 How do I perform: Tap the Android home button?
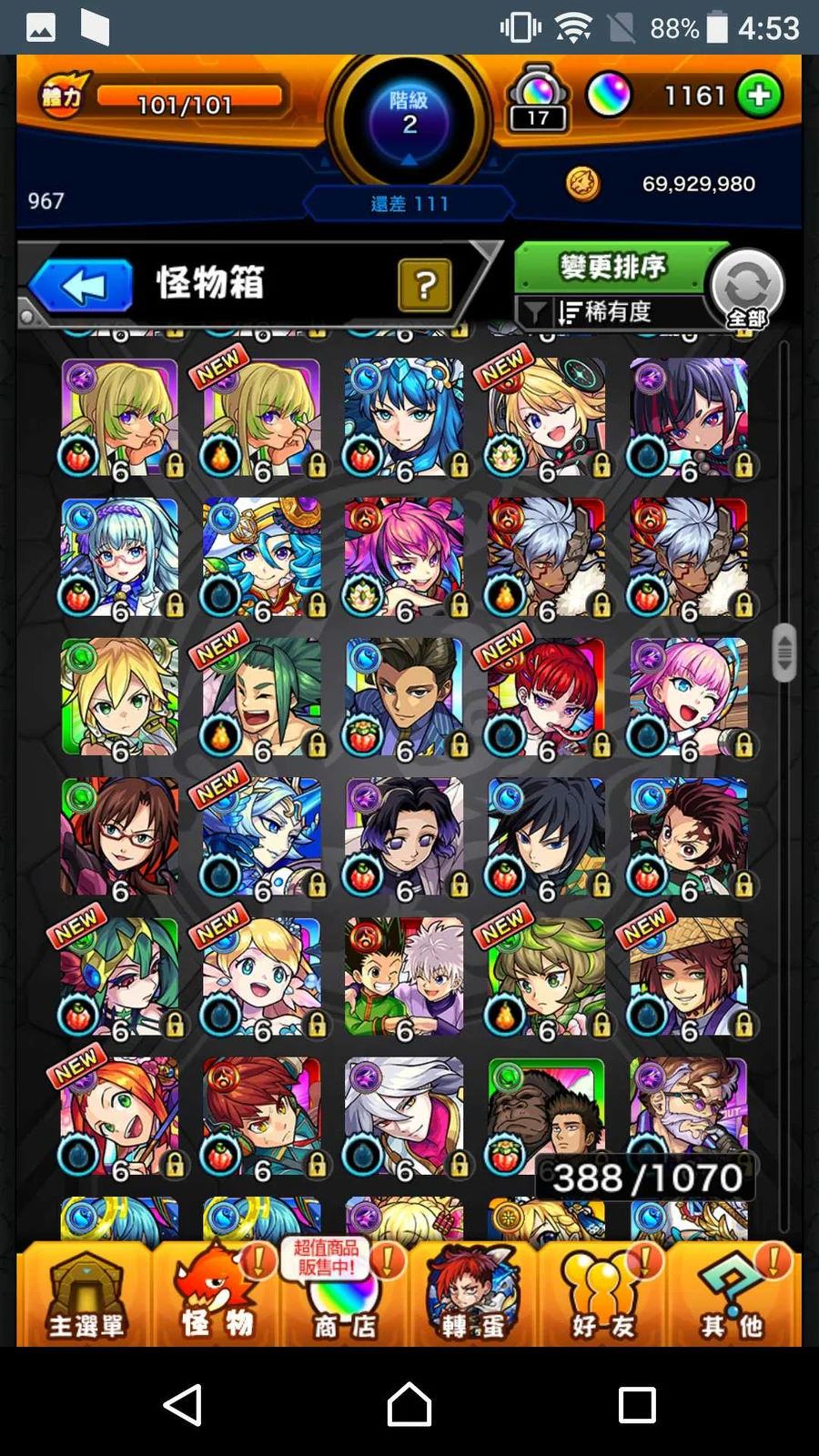click(409, 1404)
